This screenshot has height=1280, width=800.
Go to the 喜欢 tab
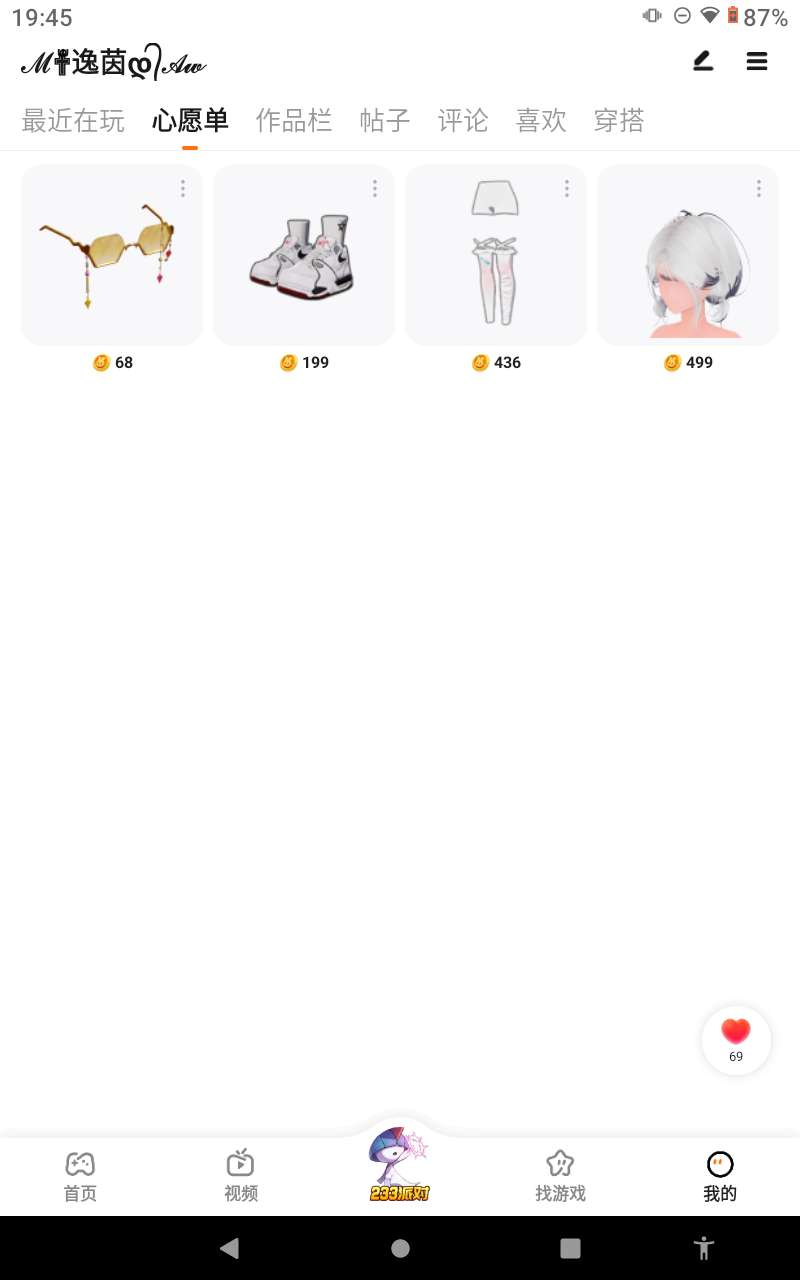(541, 121)
